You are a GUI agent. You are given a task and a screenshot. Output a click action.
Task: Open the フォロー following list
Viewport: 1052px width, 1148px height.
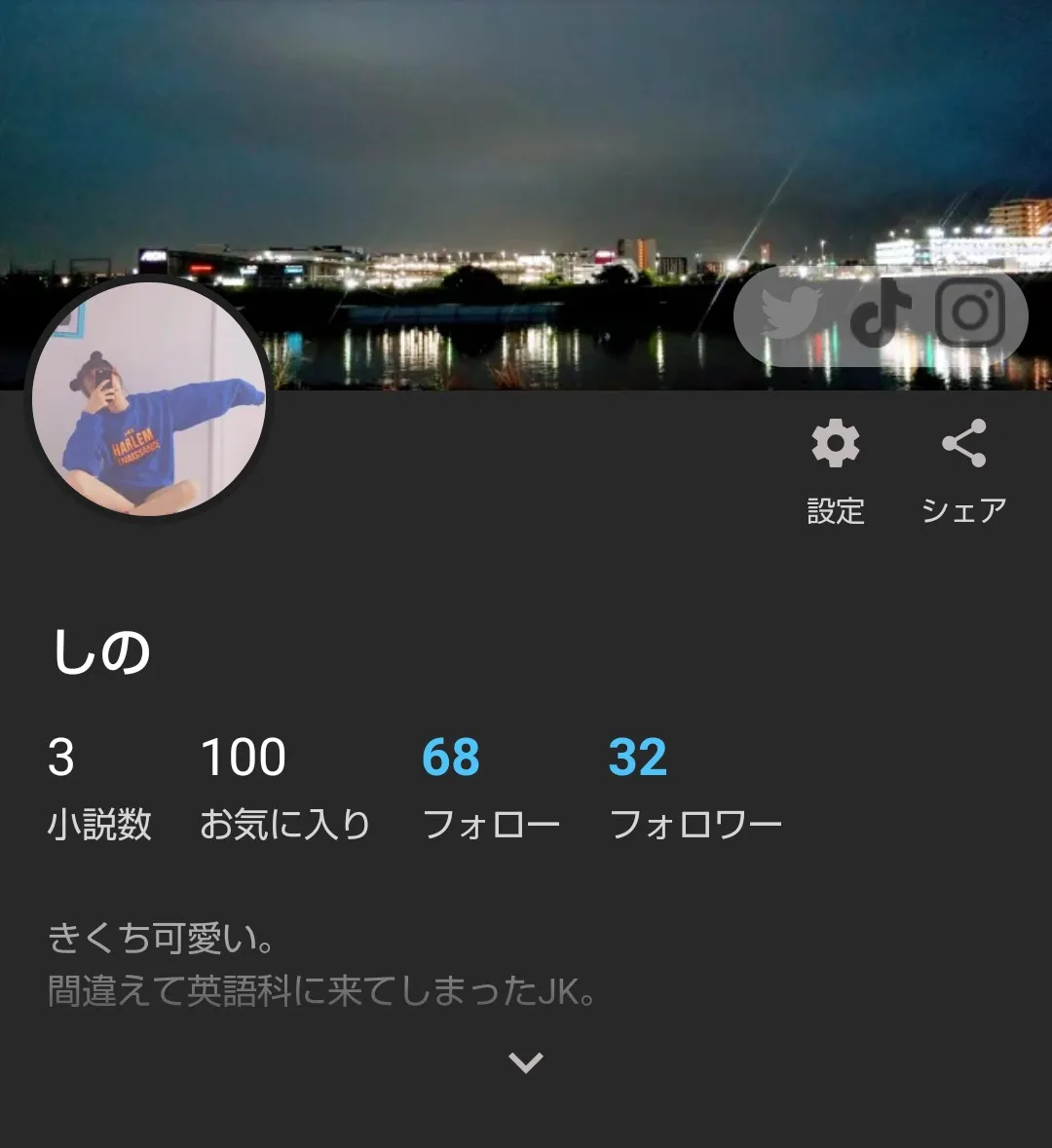coord(490,786)
